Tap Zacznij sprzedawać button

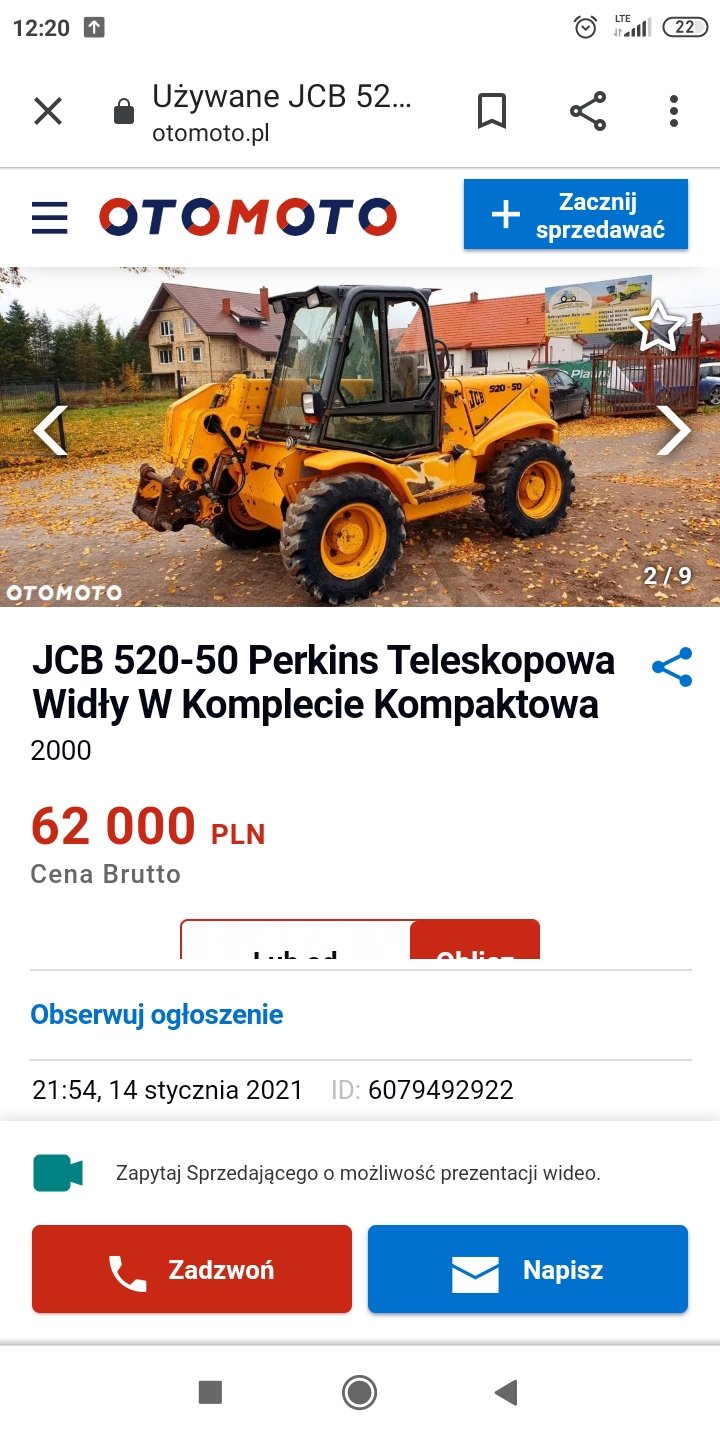click(576, 215)
